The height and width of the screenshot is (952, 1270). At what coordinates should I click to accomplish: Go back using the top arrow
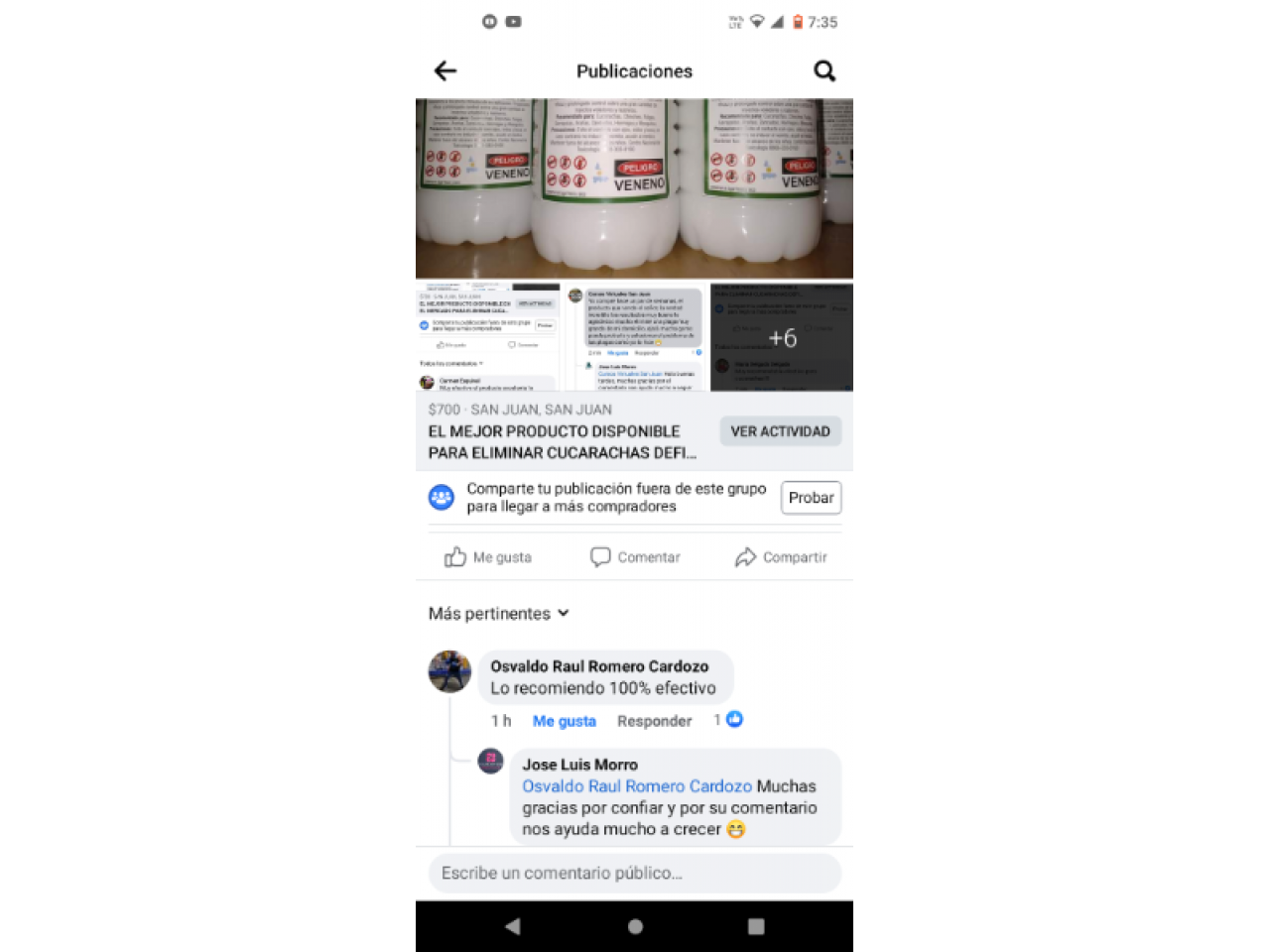[x=445, y=70]
